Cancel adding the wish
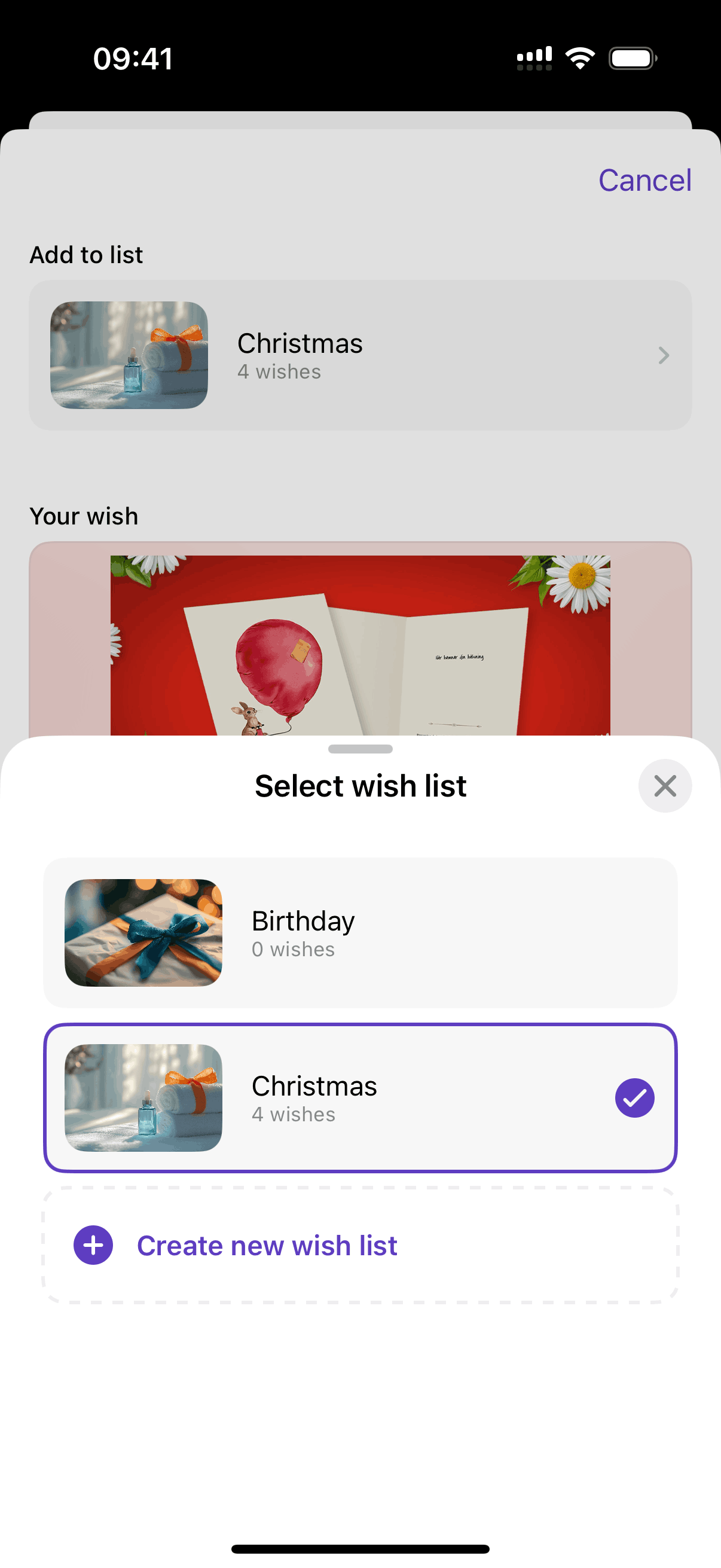The height and width of the screenshot is (1568, 721). click(644, 180)
